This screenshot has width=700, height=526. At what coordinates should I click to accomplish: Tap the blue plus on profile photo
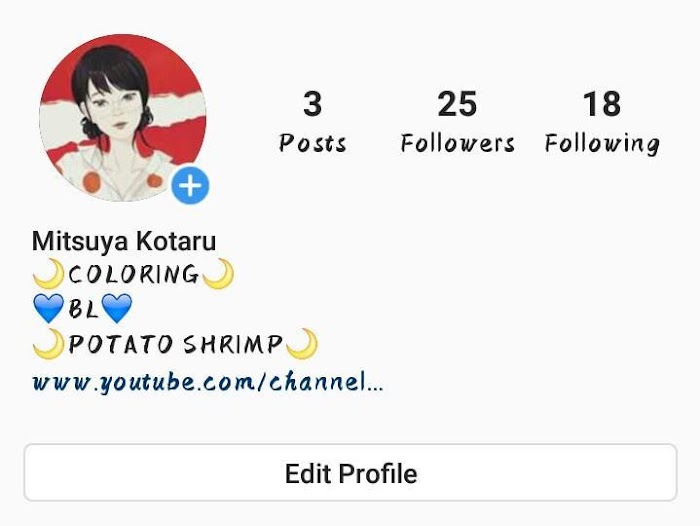click(x=190, y=186)
